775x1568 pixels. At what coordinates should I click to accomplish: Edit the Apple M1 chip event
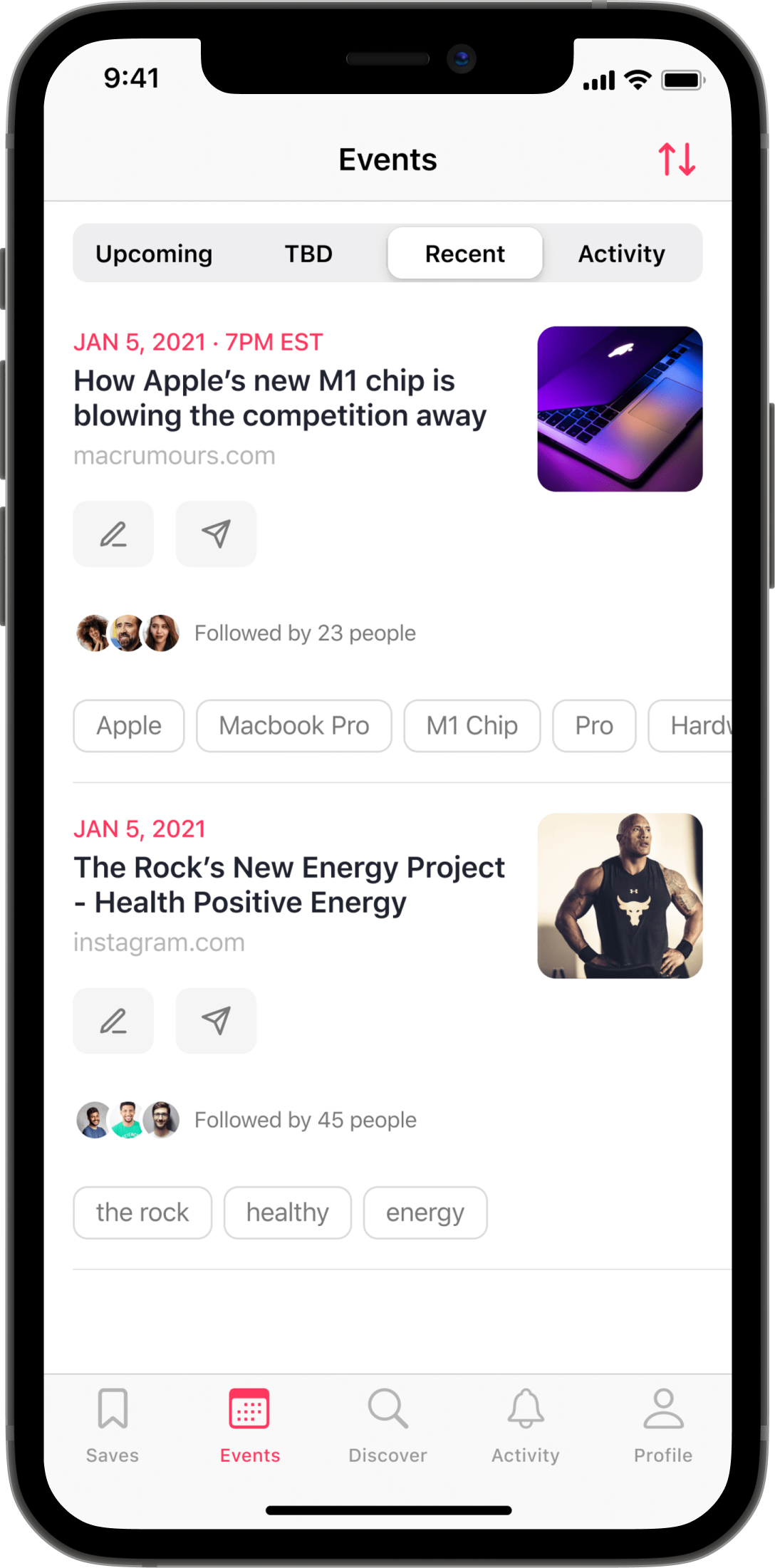click(x=113, y=534)
